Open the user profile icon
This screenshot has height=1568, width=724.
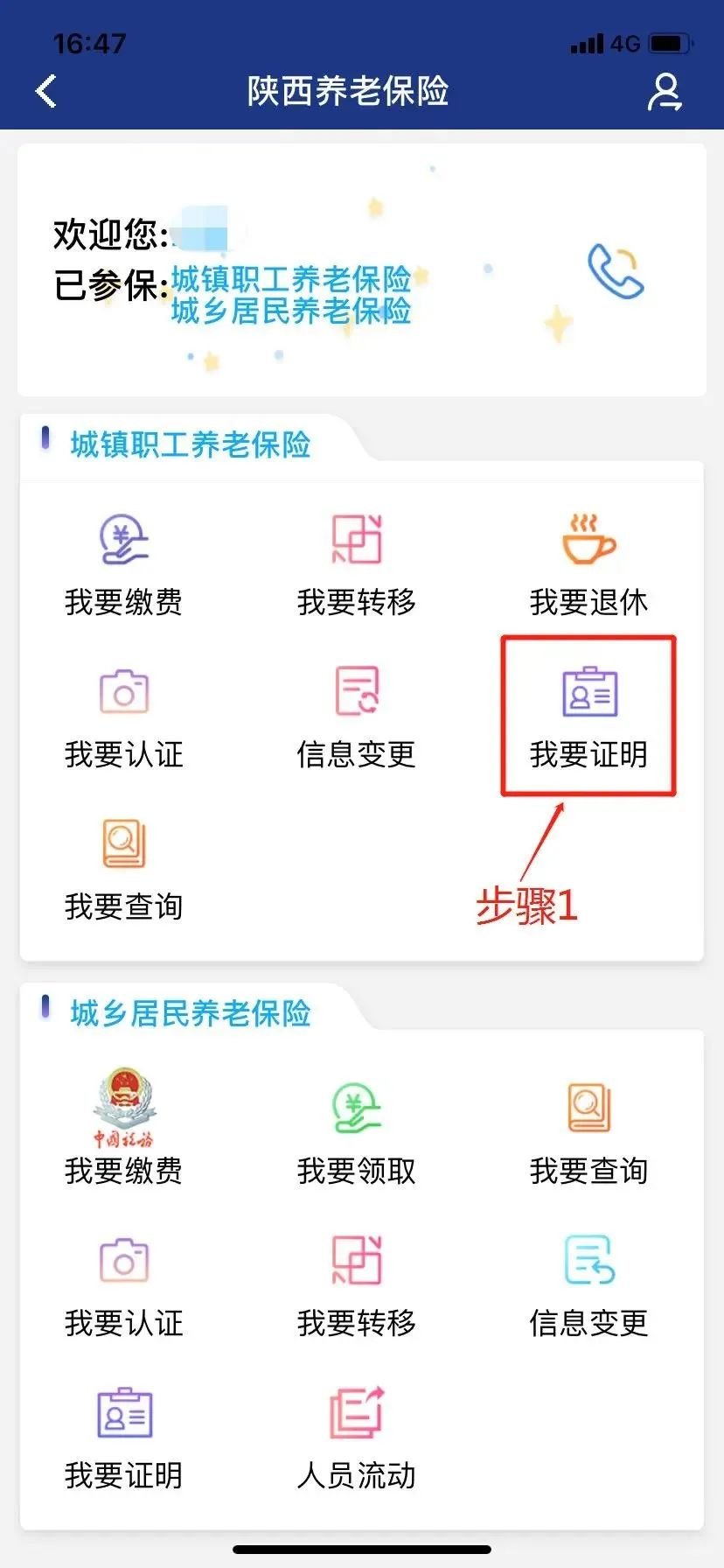(665, 92)
